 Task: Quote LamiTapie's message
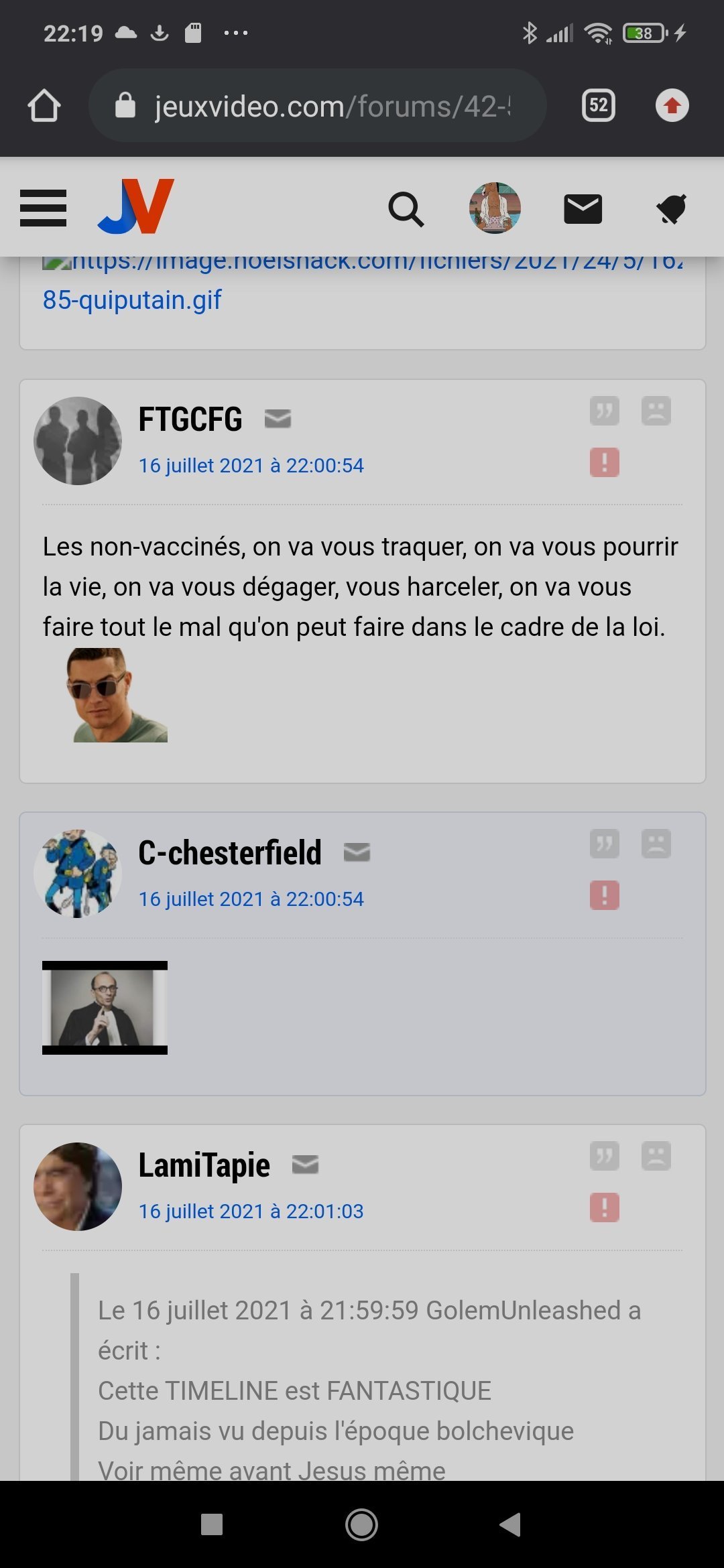604,1156
